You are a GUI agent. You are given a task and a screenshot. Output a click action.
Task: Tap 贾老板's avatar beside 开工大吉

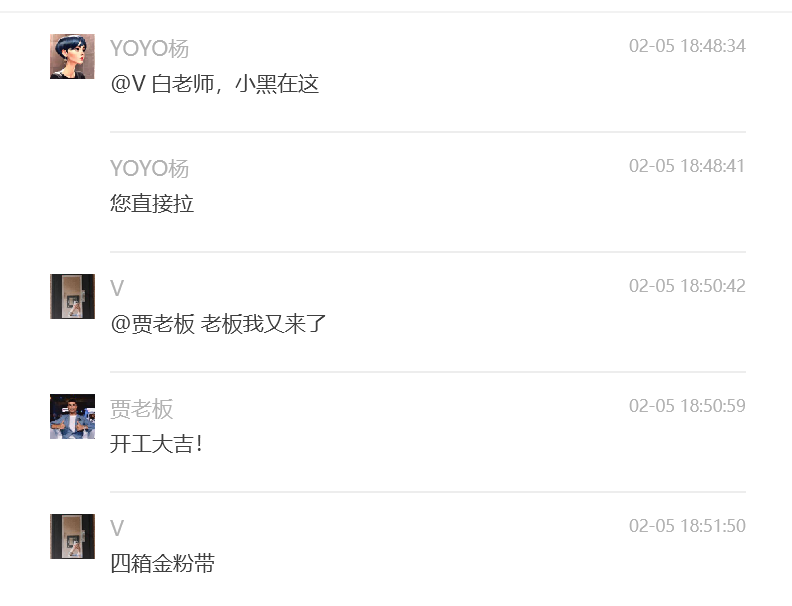point(72,417)
